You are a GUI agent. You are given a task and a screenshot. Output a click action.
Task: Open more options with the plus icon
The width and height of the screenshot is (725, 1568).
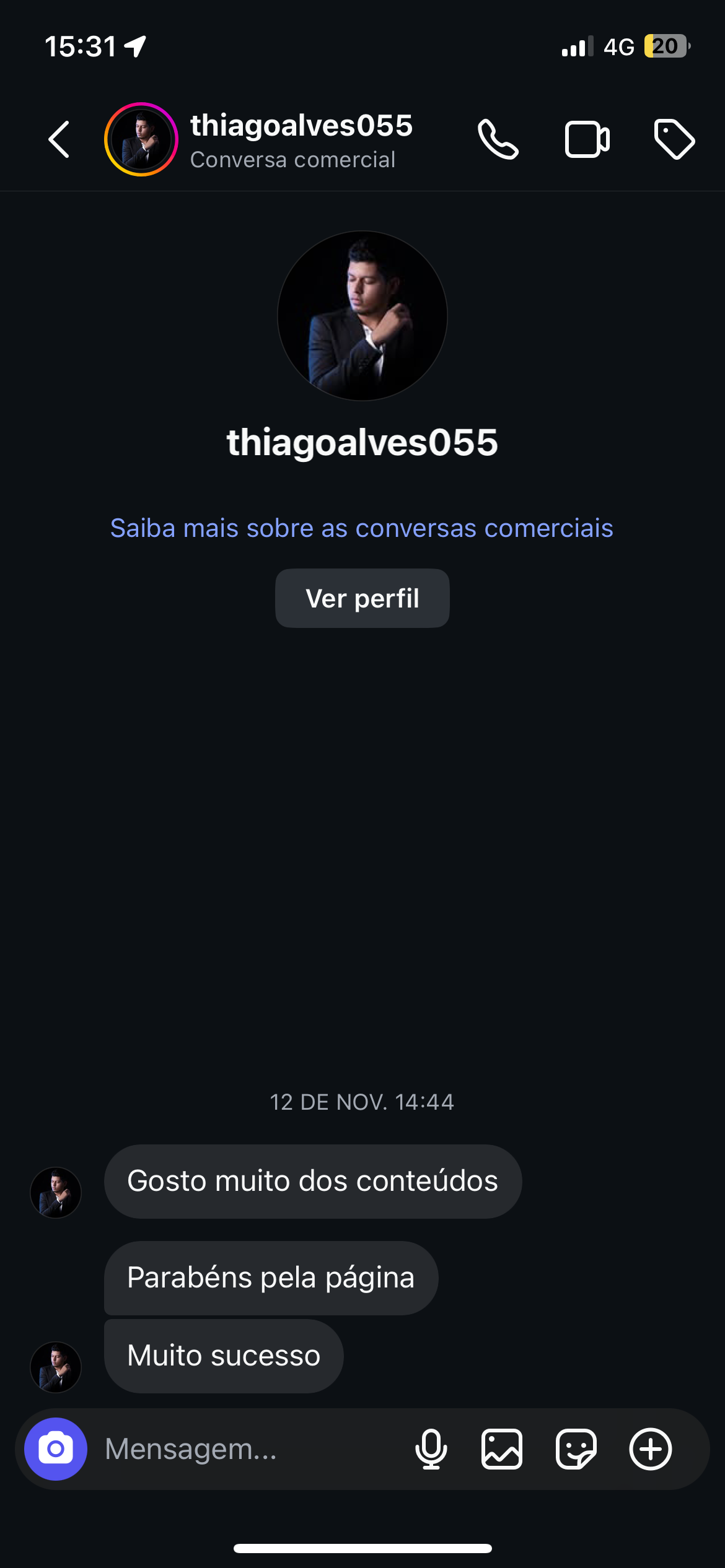point(651,1449)
